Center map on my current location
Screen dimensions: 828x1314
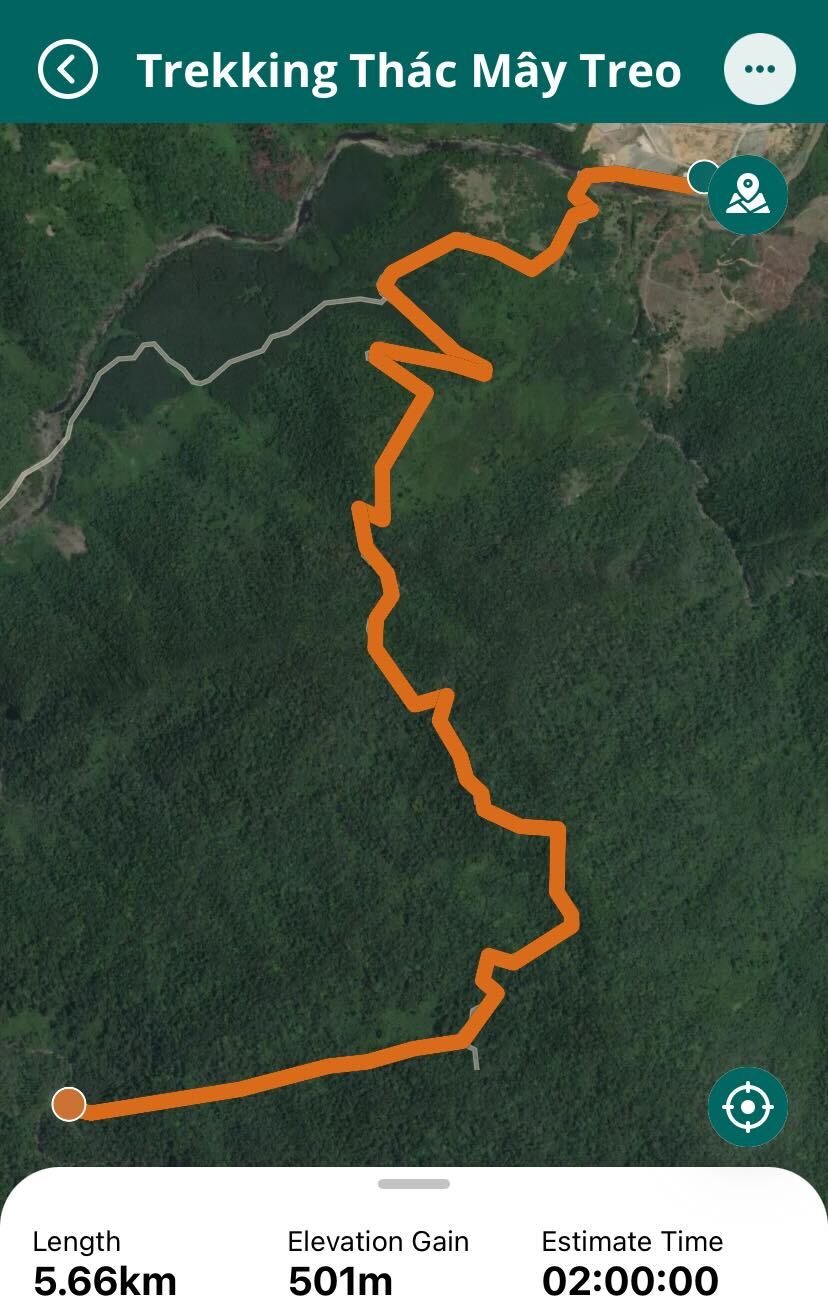coord(747,1107)
